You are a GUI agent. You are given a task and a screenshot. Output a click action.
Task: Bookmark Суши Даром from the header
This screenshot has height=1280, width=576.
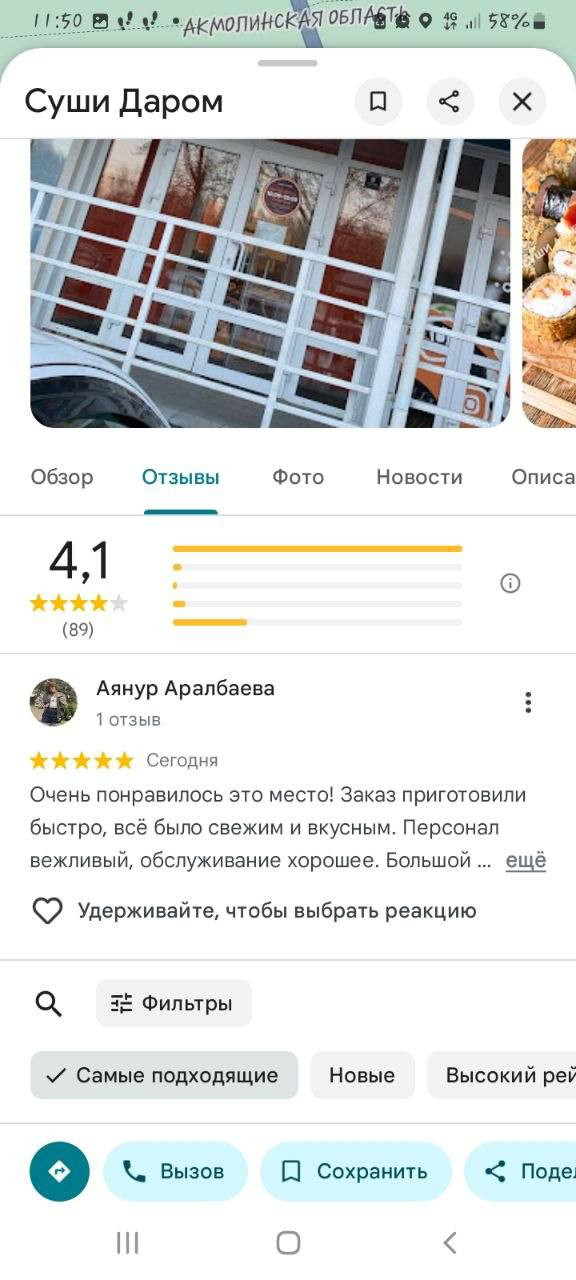click(378, 101)
